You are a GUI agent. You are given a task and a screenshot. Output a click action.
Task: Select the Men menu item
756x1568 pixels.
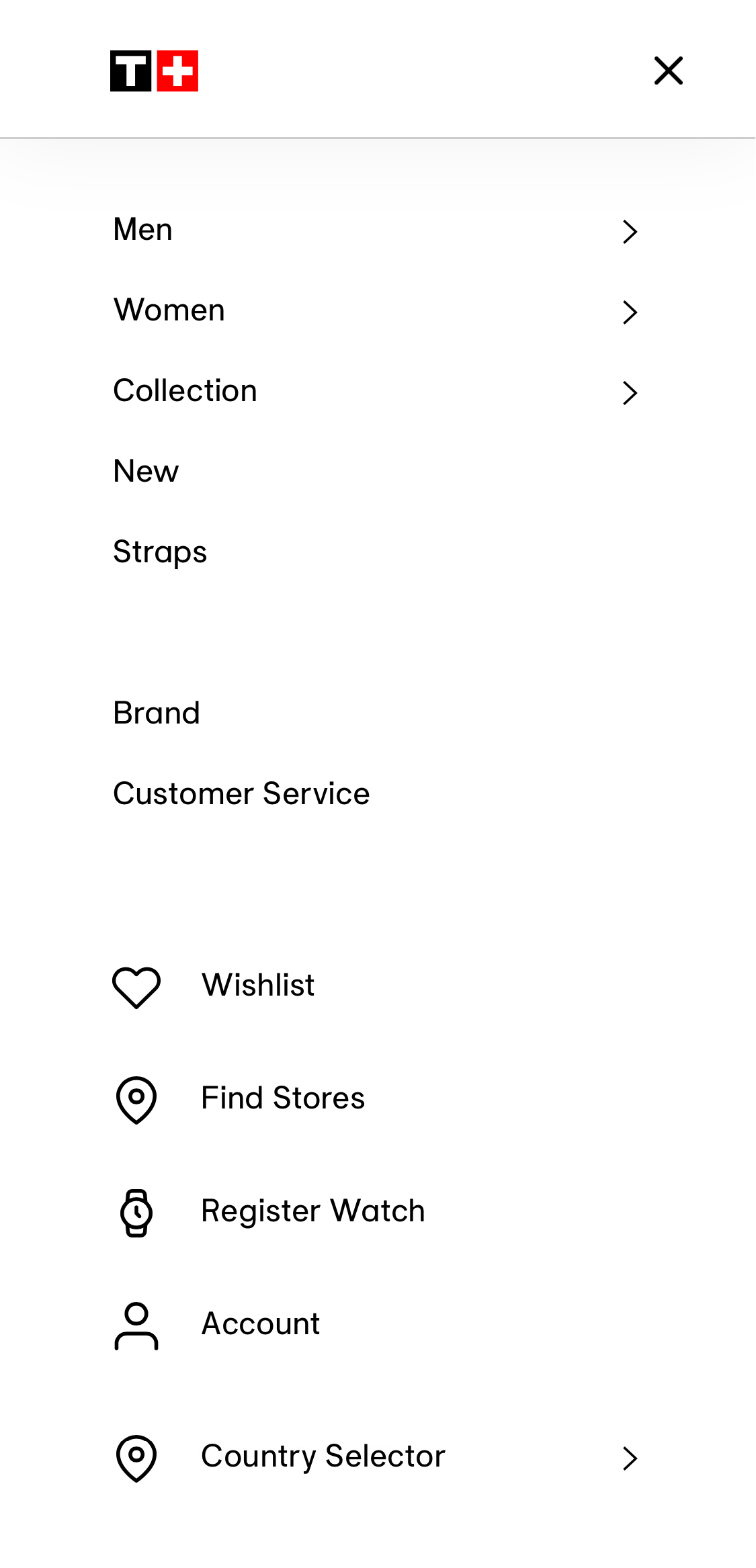[x=142, y=229]
